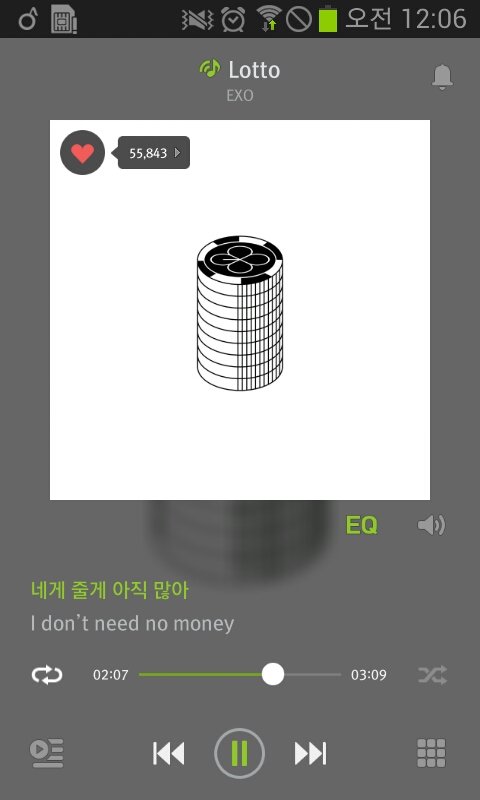Image resolution: width=480 pixels, height=800 pixels.
Task: Tap the playback progress bar
Action: (240, 674)
